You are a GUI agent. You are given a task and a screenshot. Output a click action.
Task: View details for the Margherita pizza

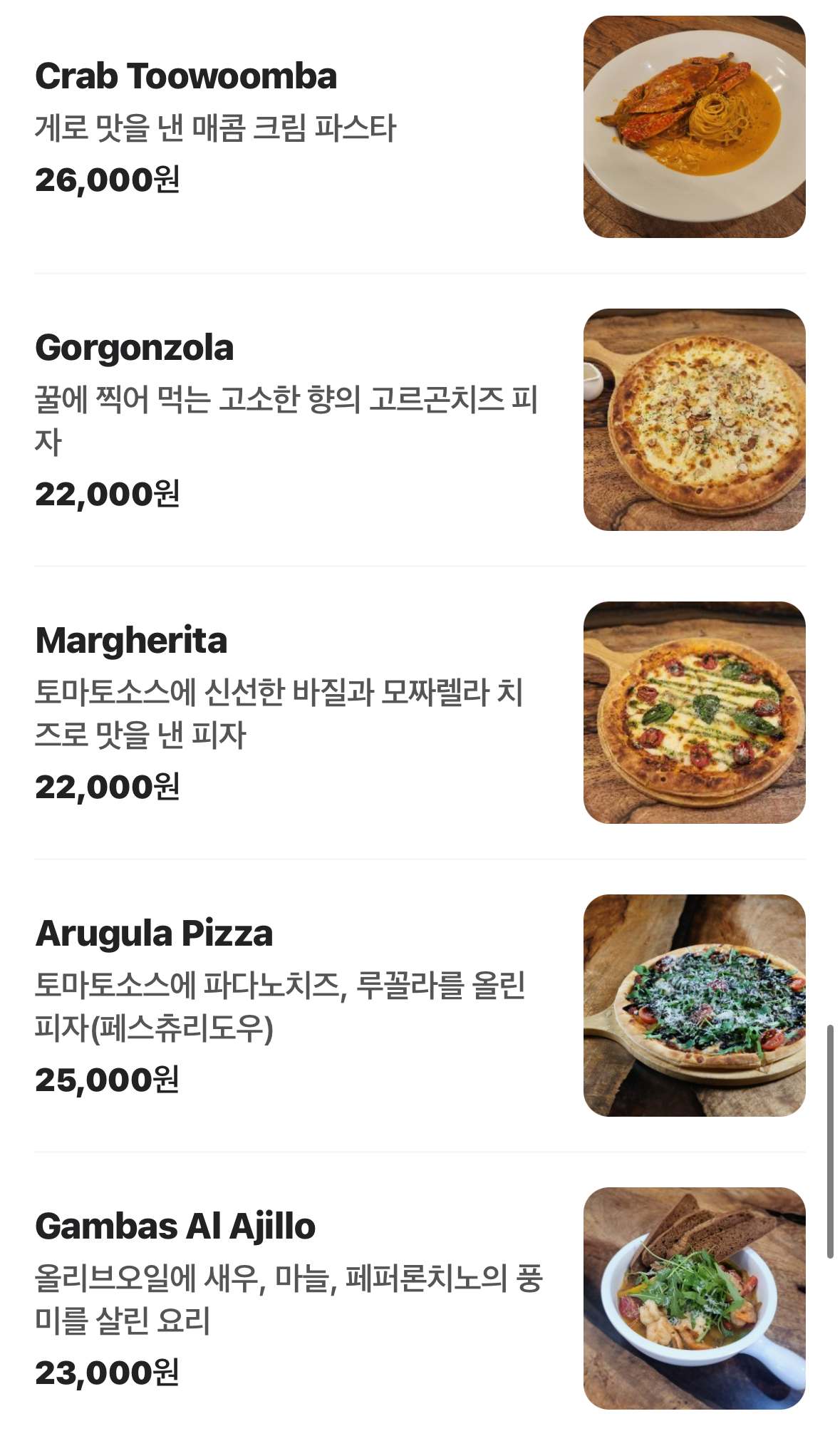click(x=132, y=641)
